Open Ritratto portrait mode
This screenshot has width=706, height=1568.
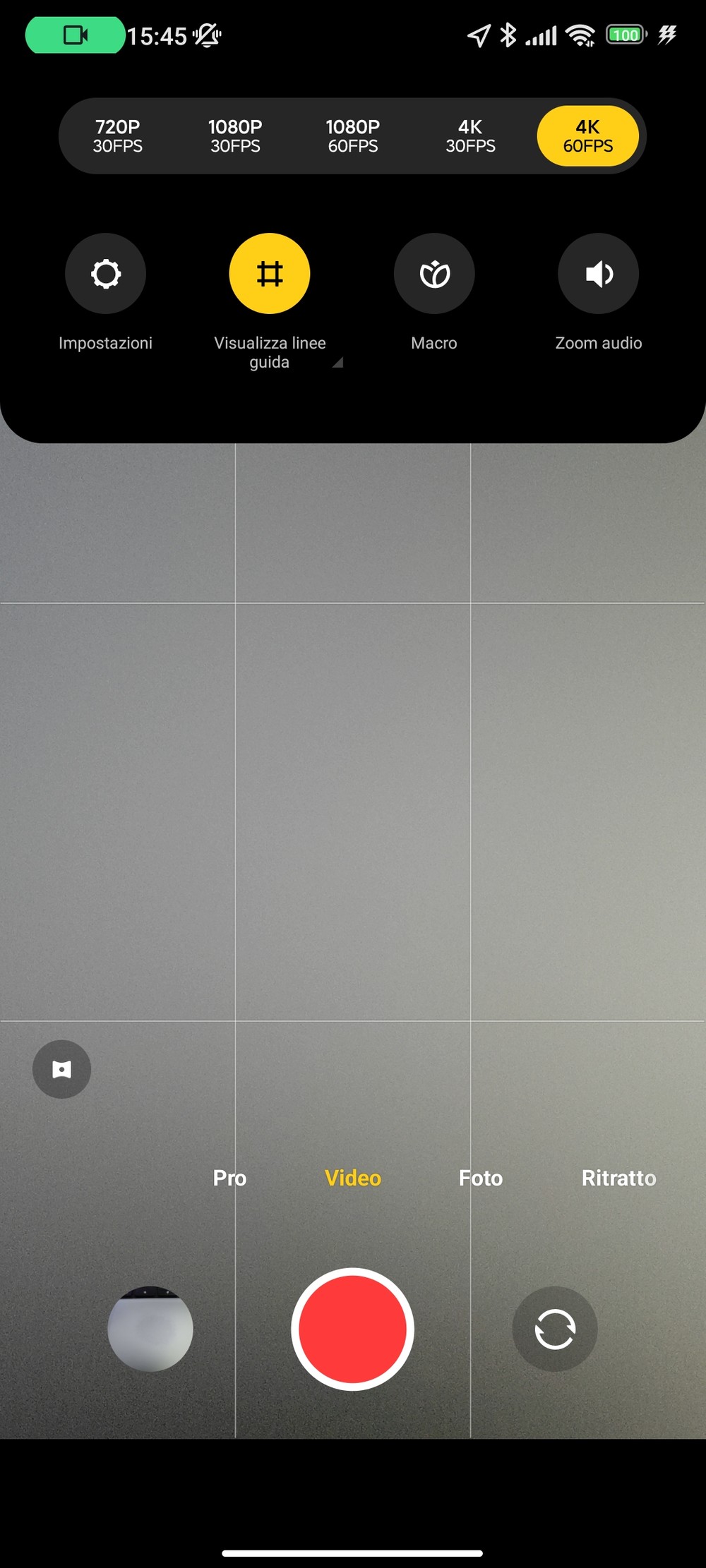click(618, 1178)
